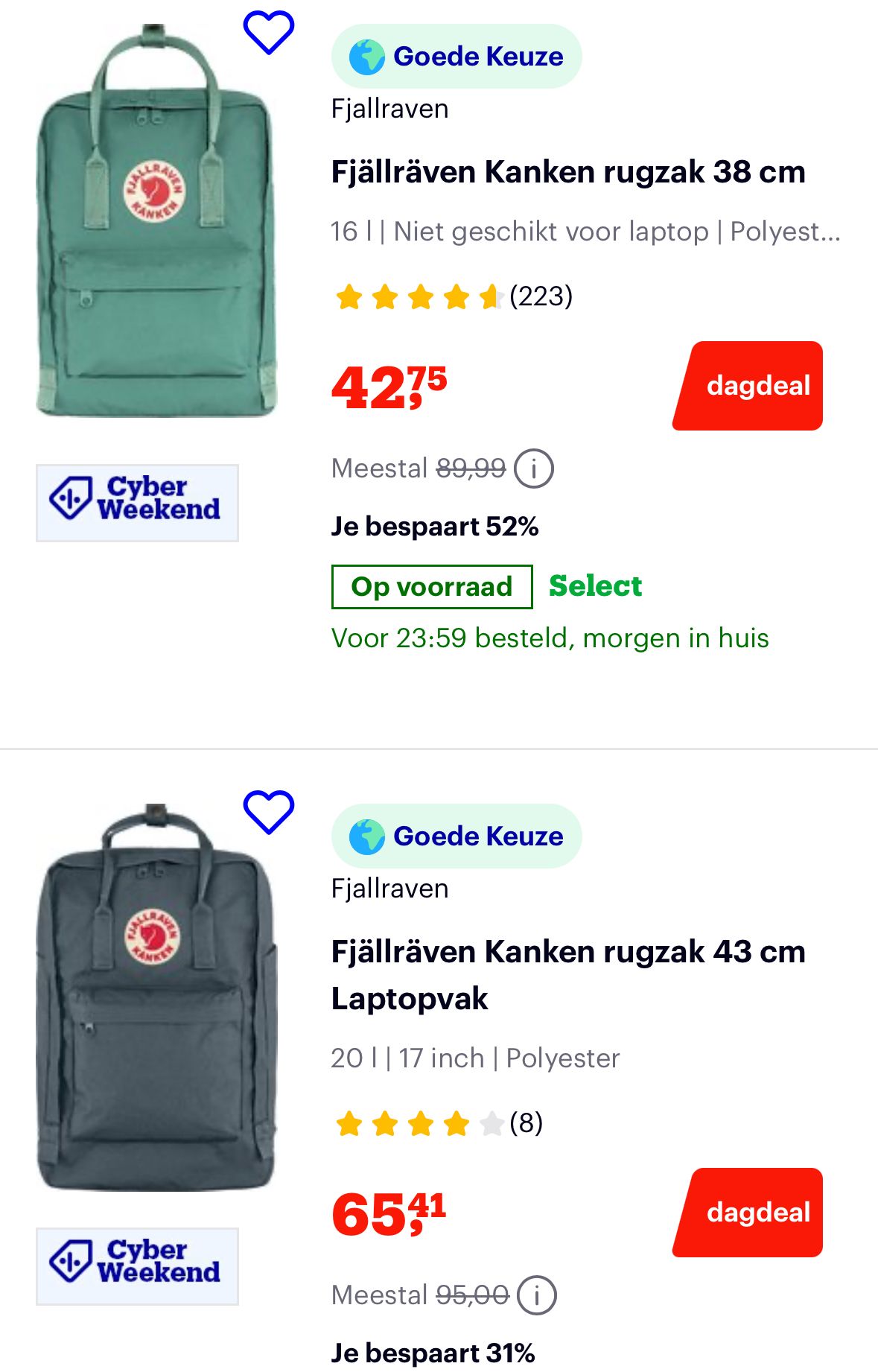Open price info for the 43 cm backpack
Screen dimensions: 878x1372
point(538,1295)
